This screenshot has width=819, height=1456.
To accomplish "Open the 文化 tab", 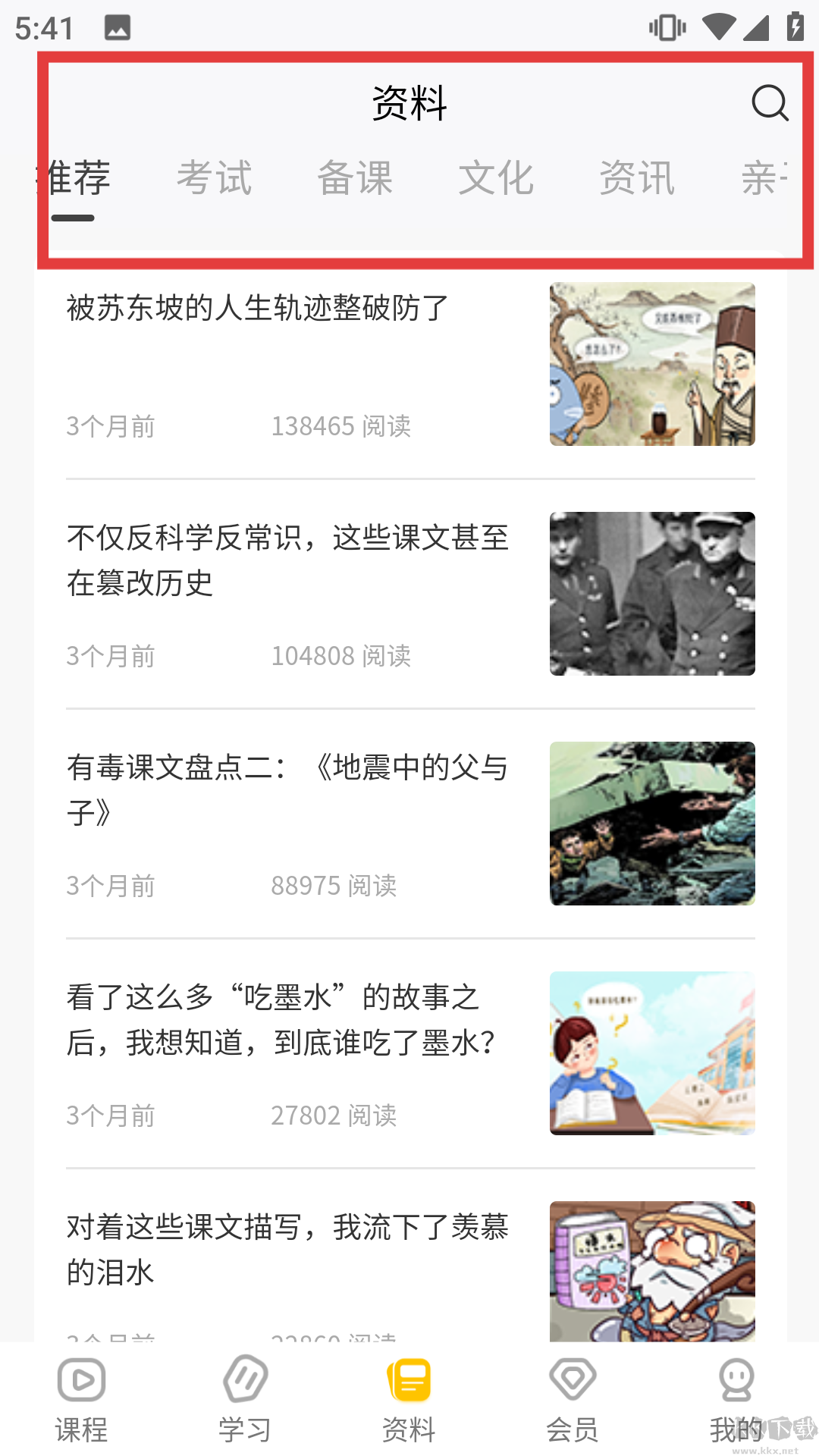I will [x=497, y=178].
